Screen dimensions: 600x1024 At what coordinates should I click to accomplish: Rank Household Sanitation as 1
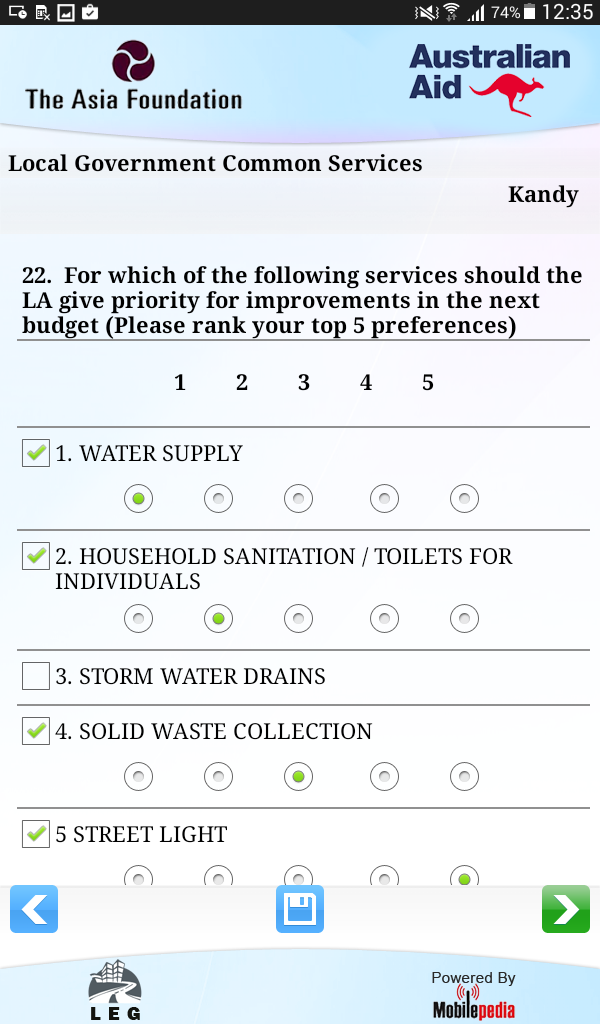point(138,618)
